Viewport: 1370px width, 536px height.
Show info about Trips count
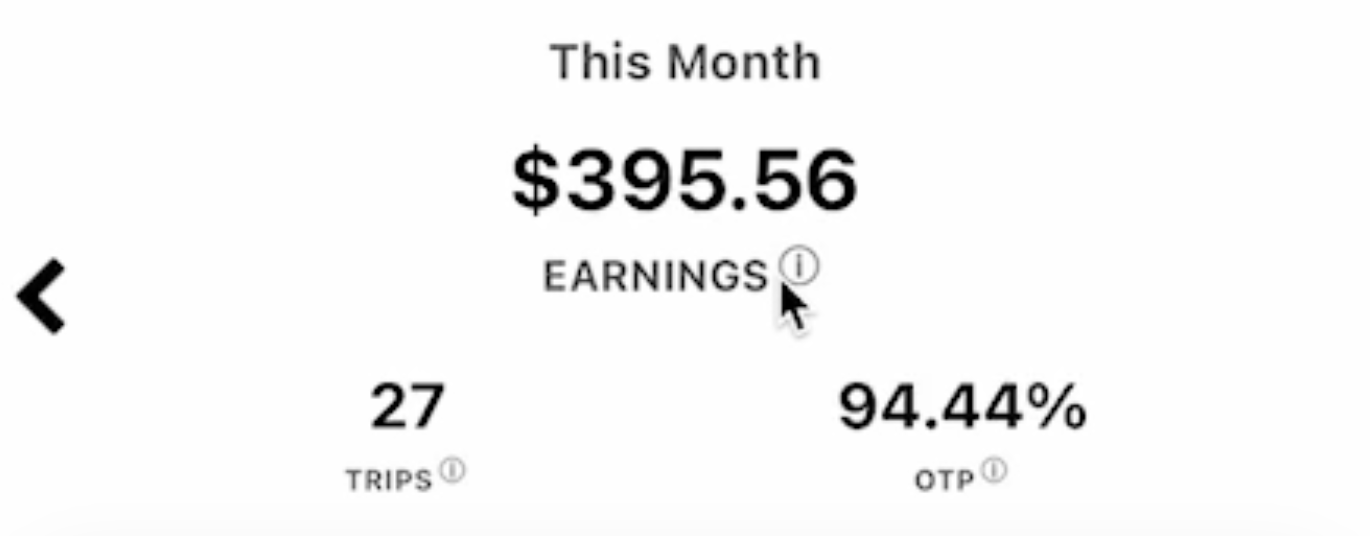[x=453, y=470]
